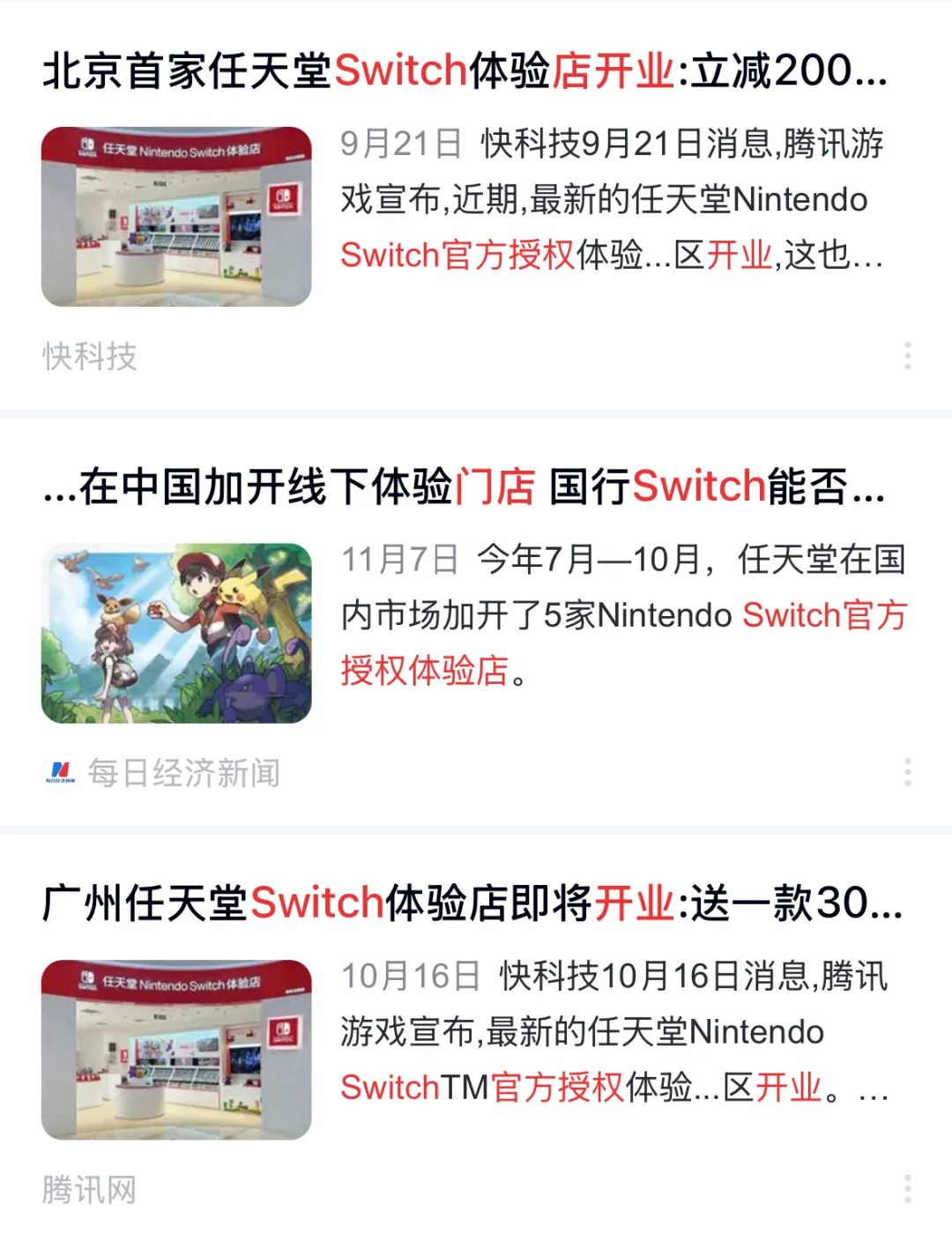This screenshot has width=952, height=1241.
Task: Open the 广州任天堂Switch体验店 article
Action: click(x=472, y=903)
